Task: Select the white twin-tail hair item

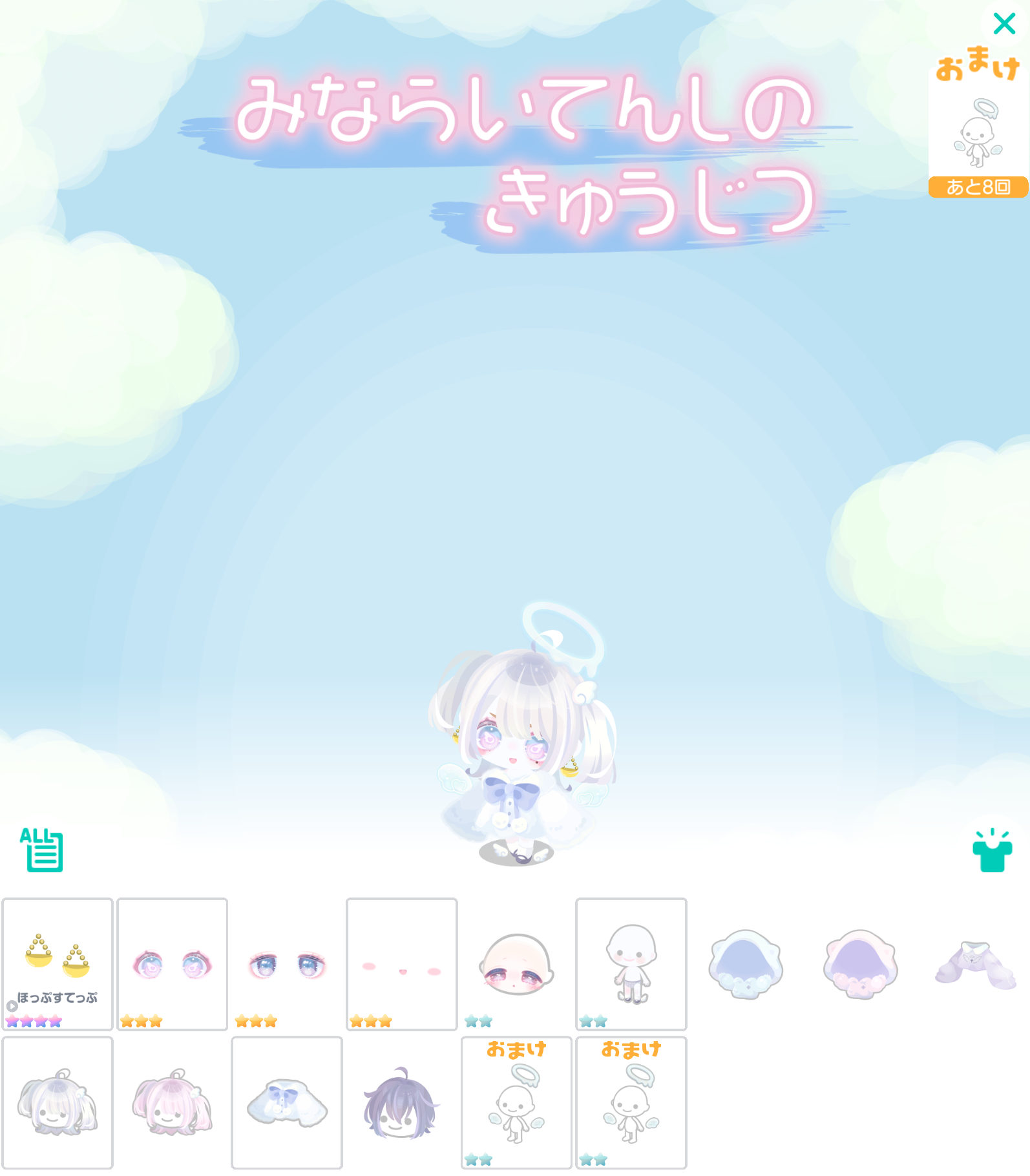Action: [58, 1102]
